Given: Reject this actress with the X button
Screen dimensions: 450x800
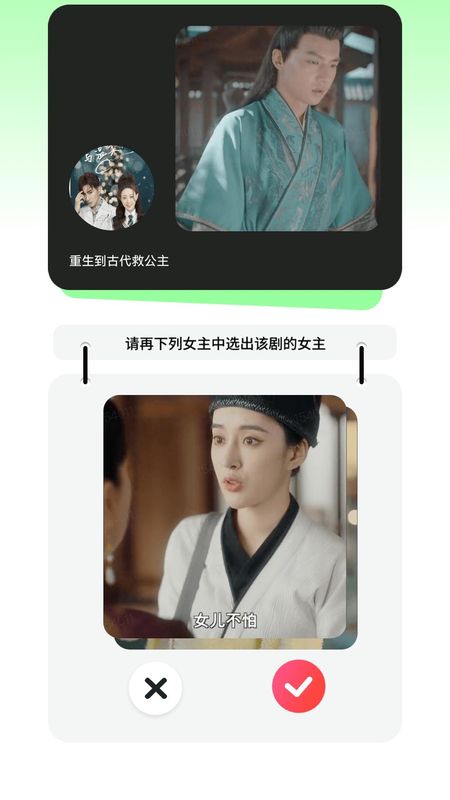Looking at the screenshot, I should coord(156,688).
